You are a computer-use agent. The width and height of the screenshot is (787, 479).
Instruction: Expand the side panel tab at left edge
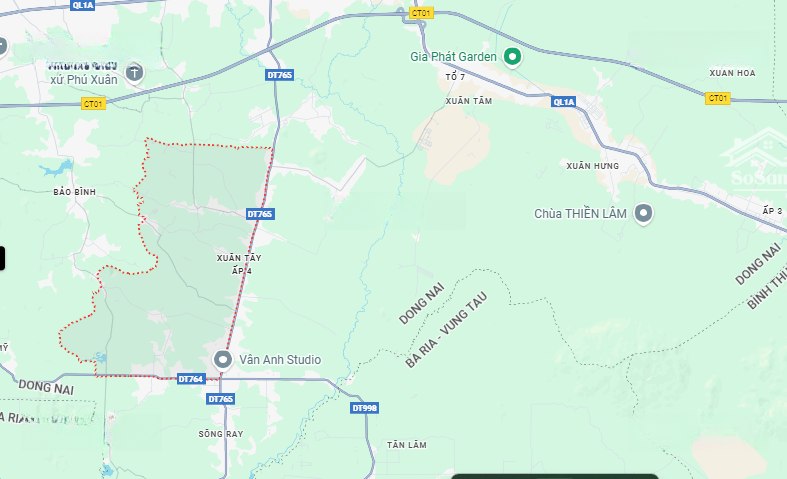[3, 258]
